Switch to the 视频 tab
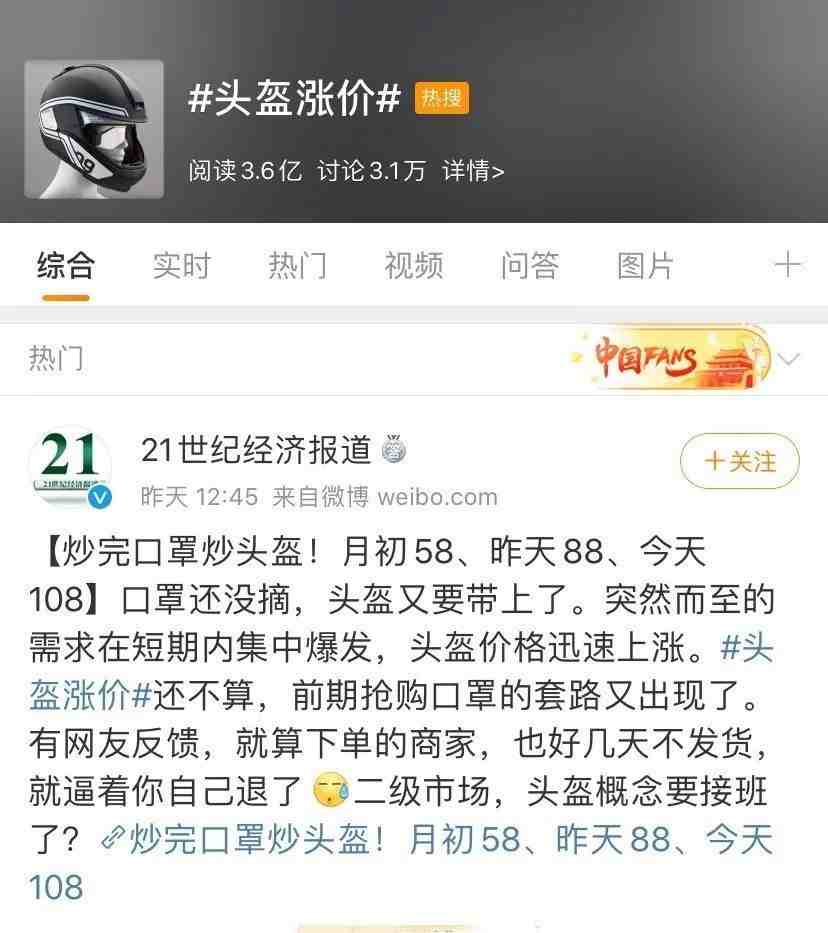828x933 pixels. coord(414,266)
